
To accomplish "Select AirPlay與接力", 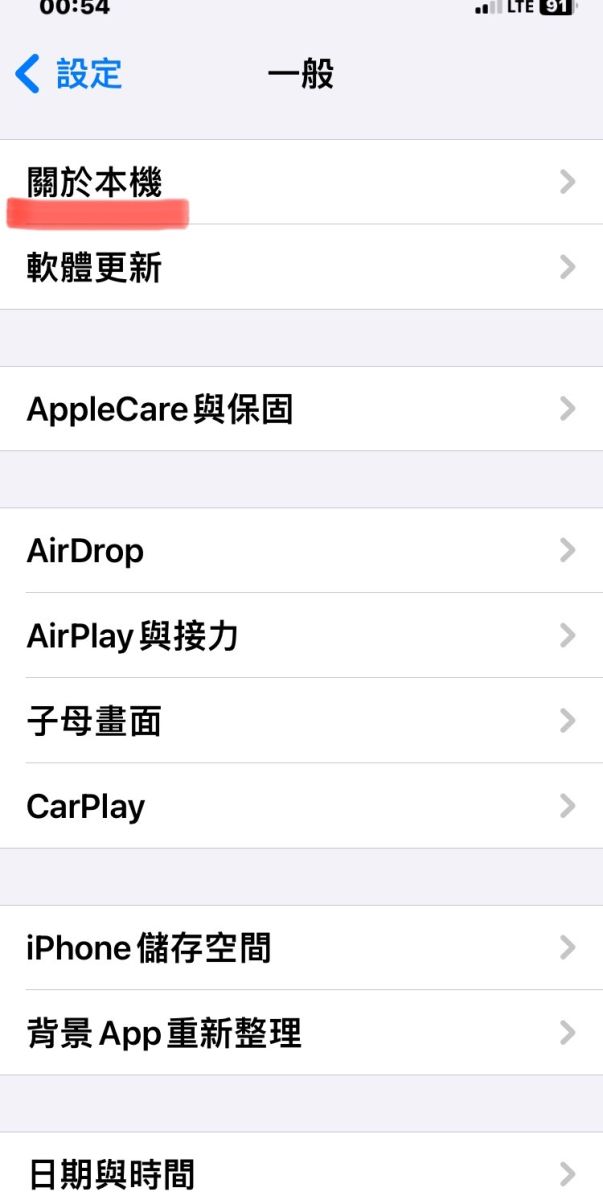I will tap(301, 636).
